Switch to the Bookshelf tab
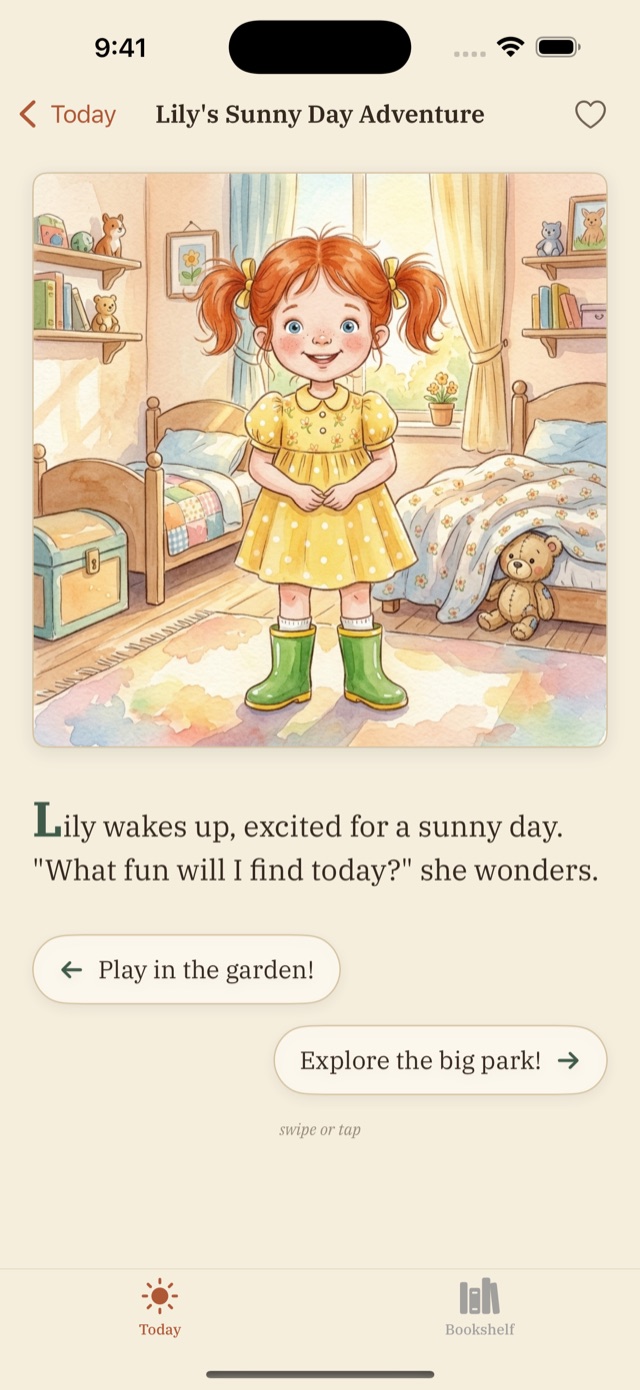 point(480,1308)
